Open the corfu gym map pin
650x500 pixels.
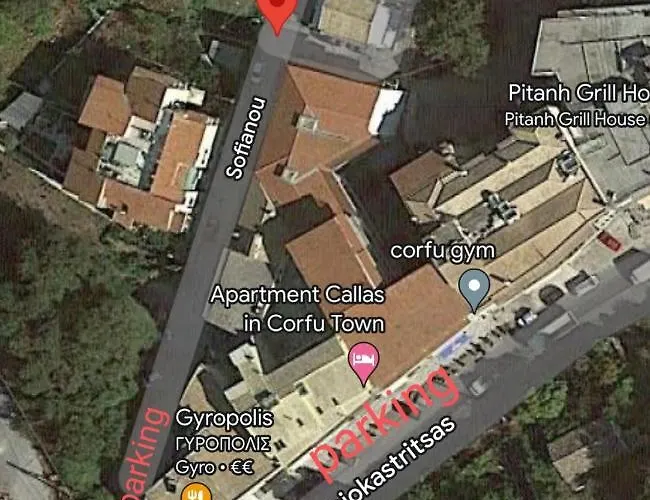(x=474, y=287)
